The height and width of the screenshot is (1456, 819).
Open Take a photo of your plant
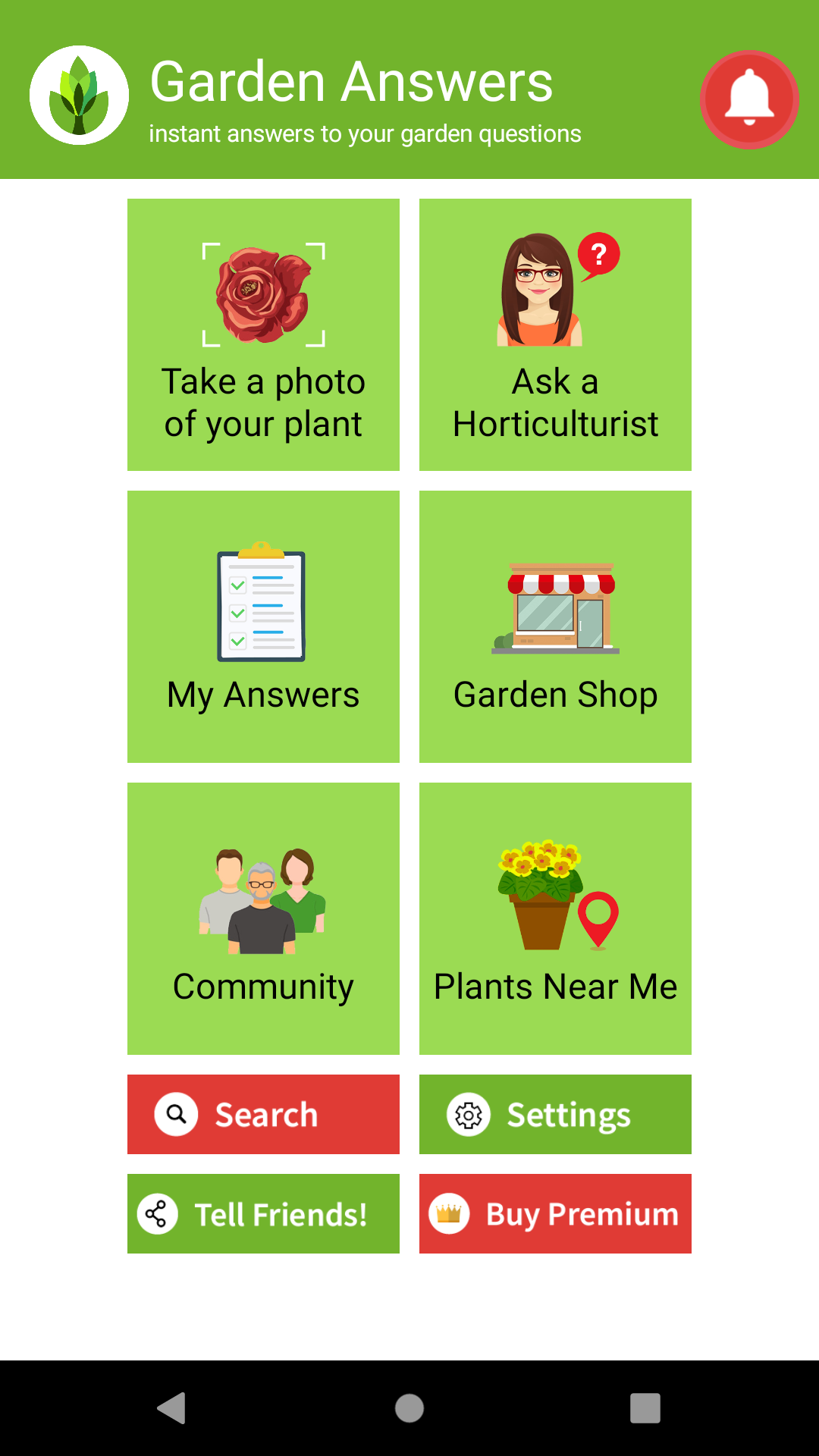263,334
